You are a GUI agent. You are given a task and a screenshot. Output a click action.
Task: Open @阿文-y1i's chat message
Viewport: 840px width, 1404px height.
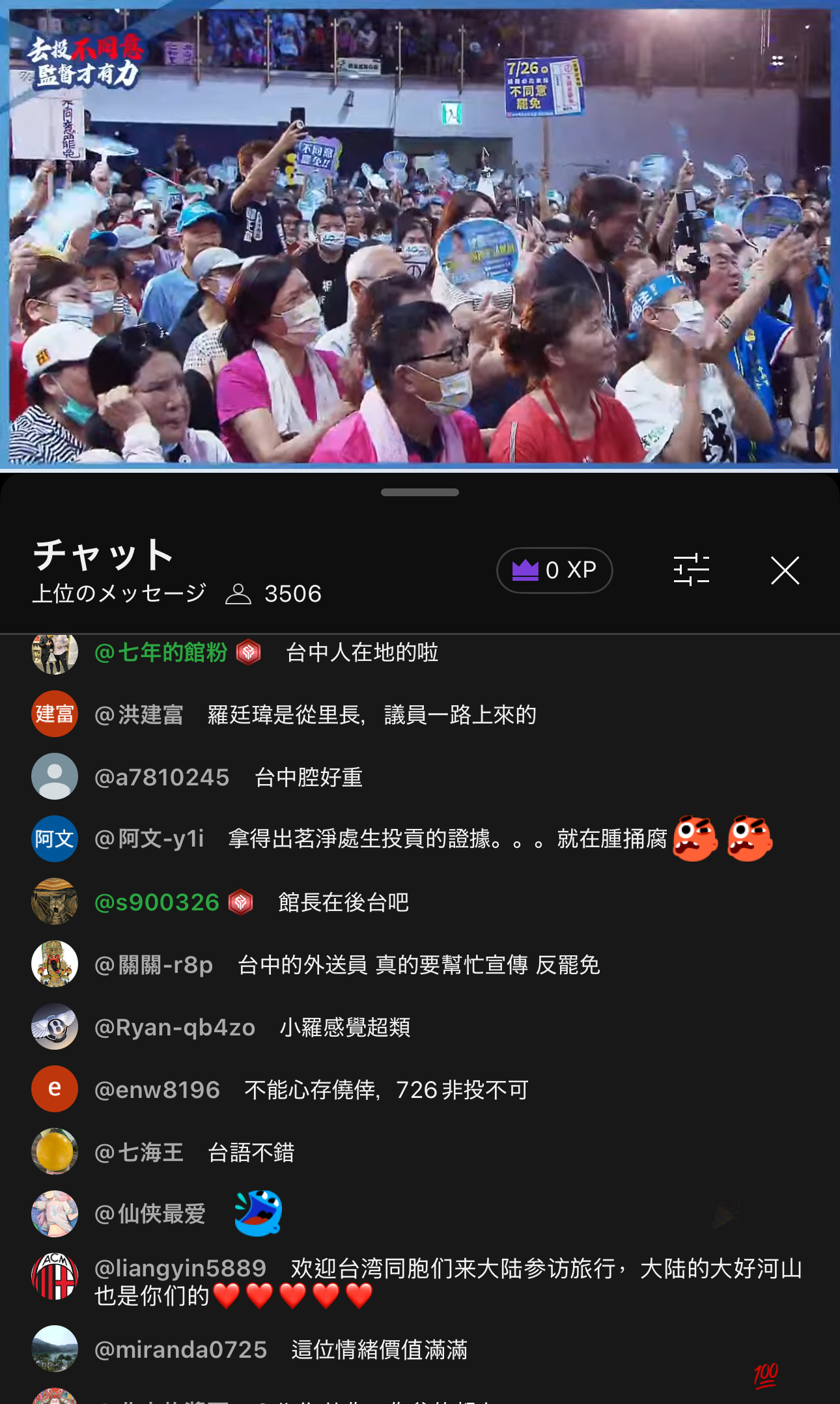pyautogui.click(x=420, y=839)
